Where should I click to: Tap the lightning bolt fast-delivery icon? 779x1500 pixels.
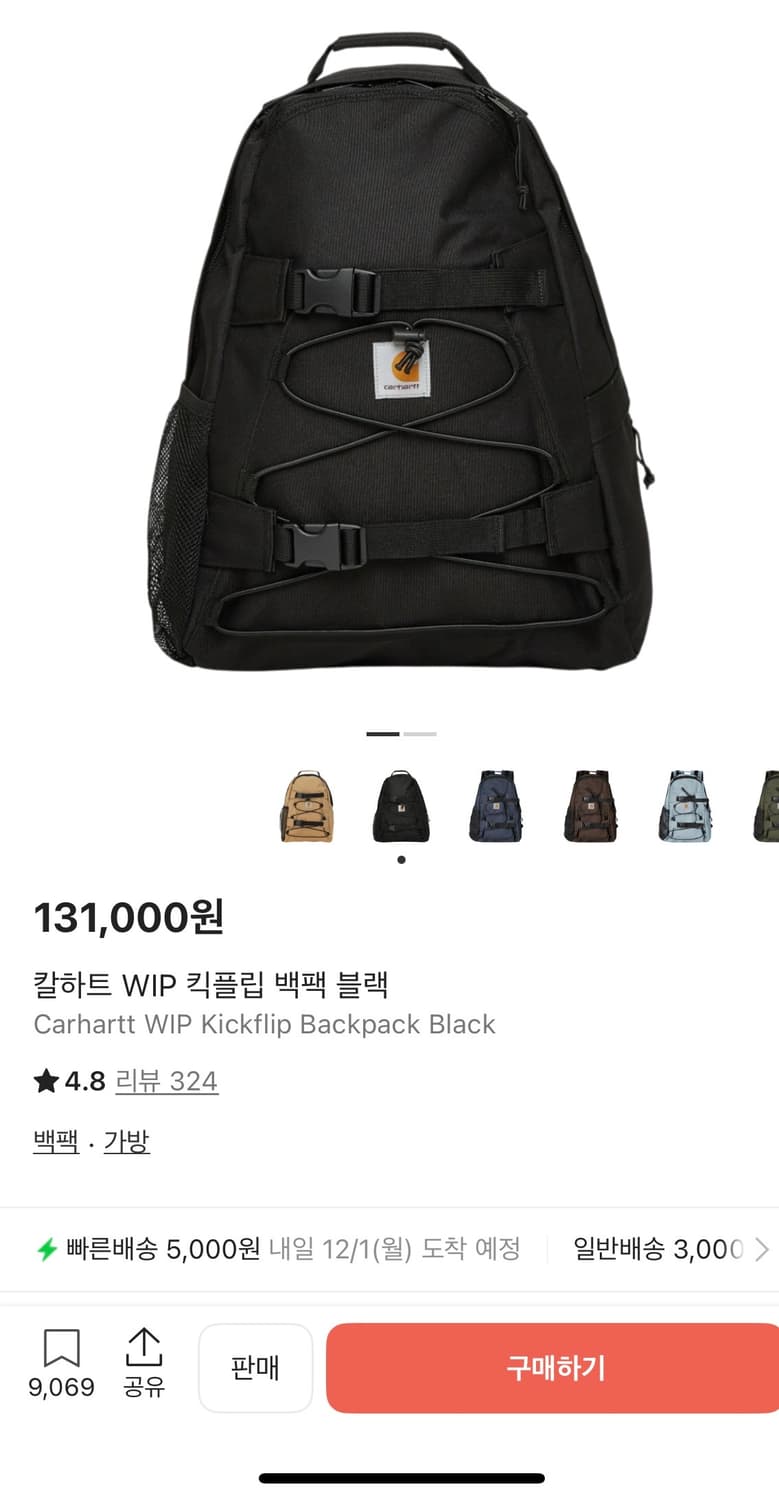(45, 1248)
